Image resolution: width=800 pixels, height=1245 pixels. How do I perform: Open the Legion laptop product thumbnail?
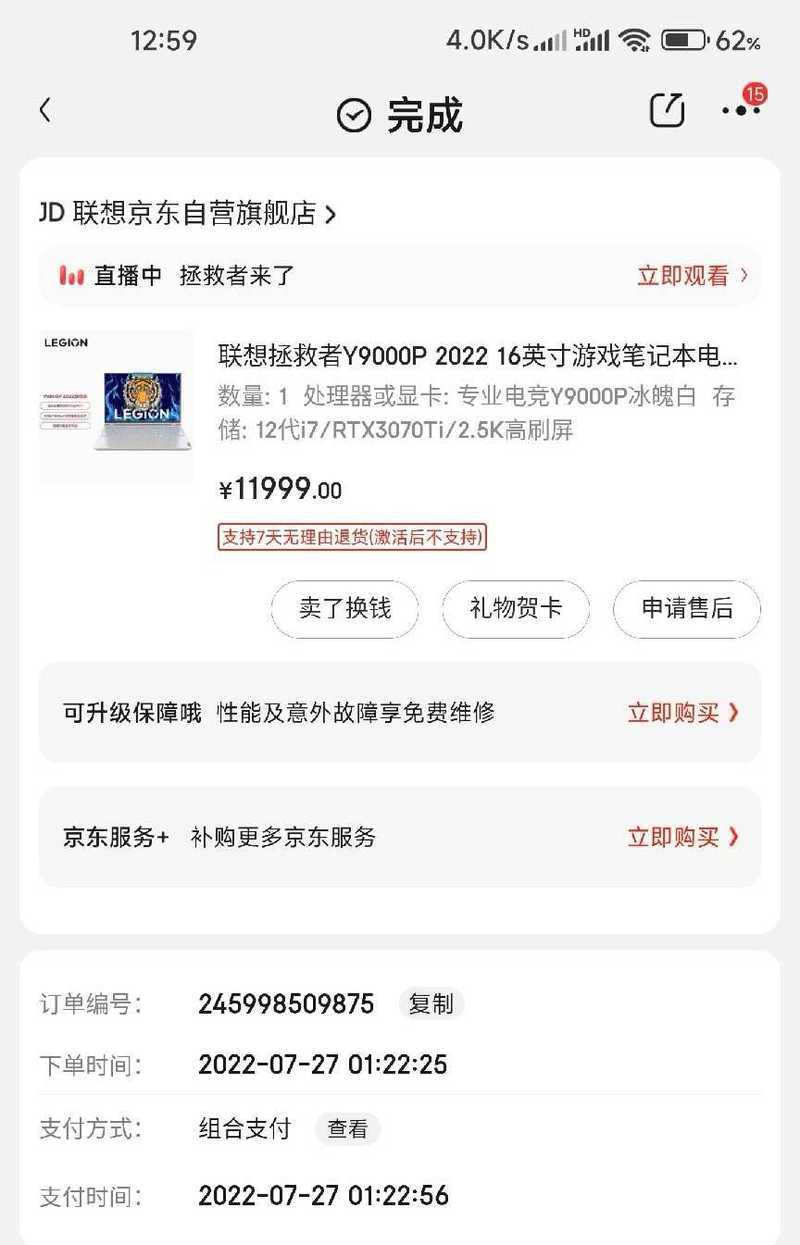[117, 407]
